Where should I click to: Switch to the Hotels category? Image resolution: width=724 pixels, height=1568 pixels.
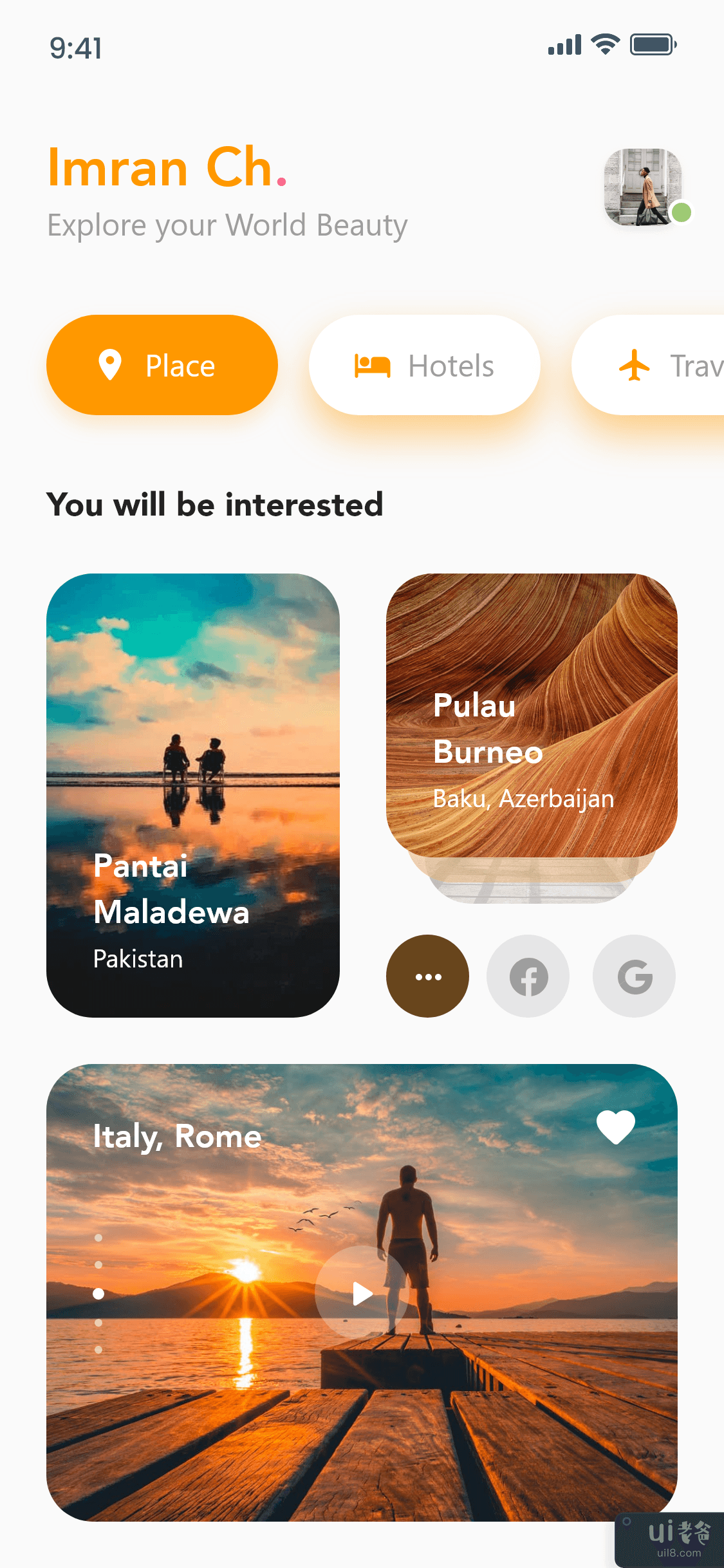(x=425, y=365)
